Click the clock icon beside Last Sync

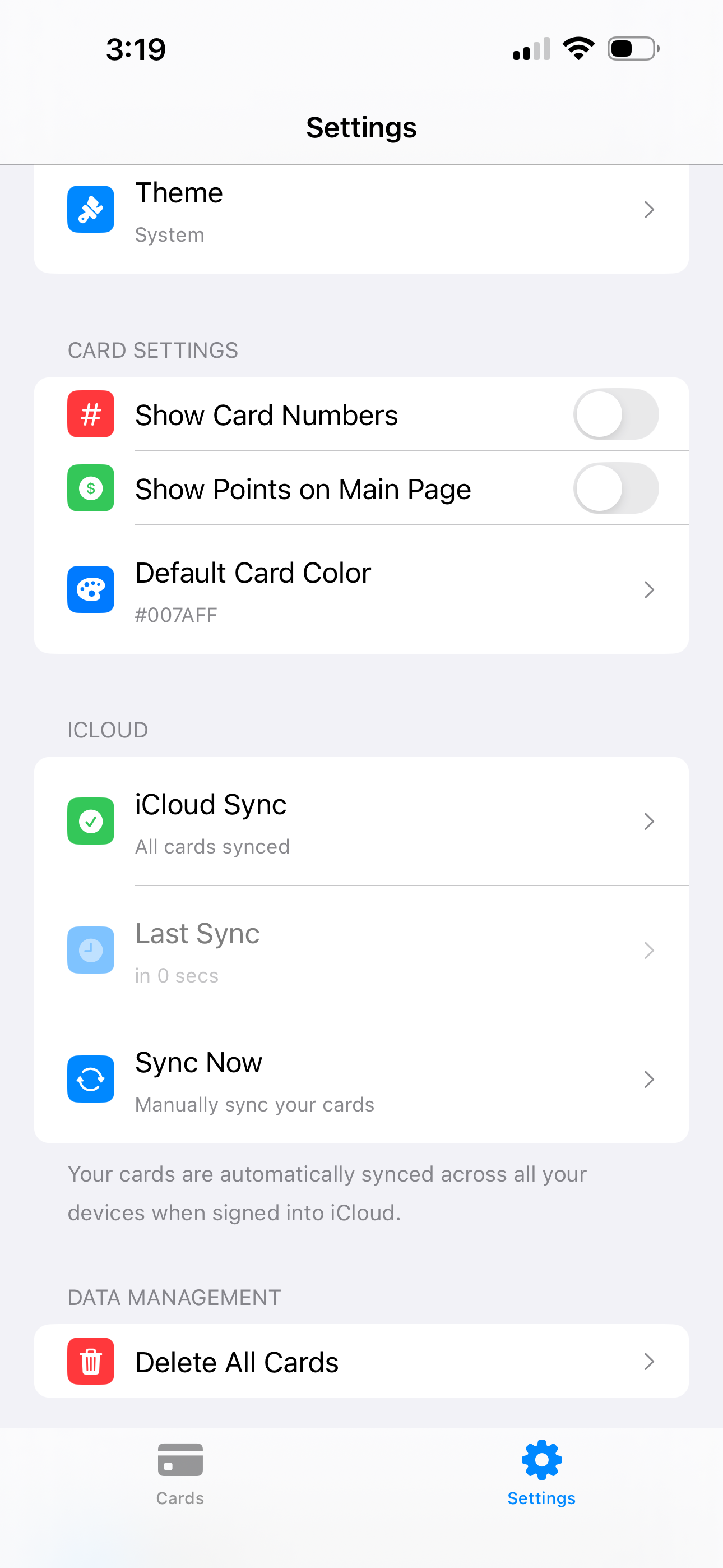click(90, 950)
